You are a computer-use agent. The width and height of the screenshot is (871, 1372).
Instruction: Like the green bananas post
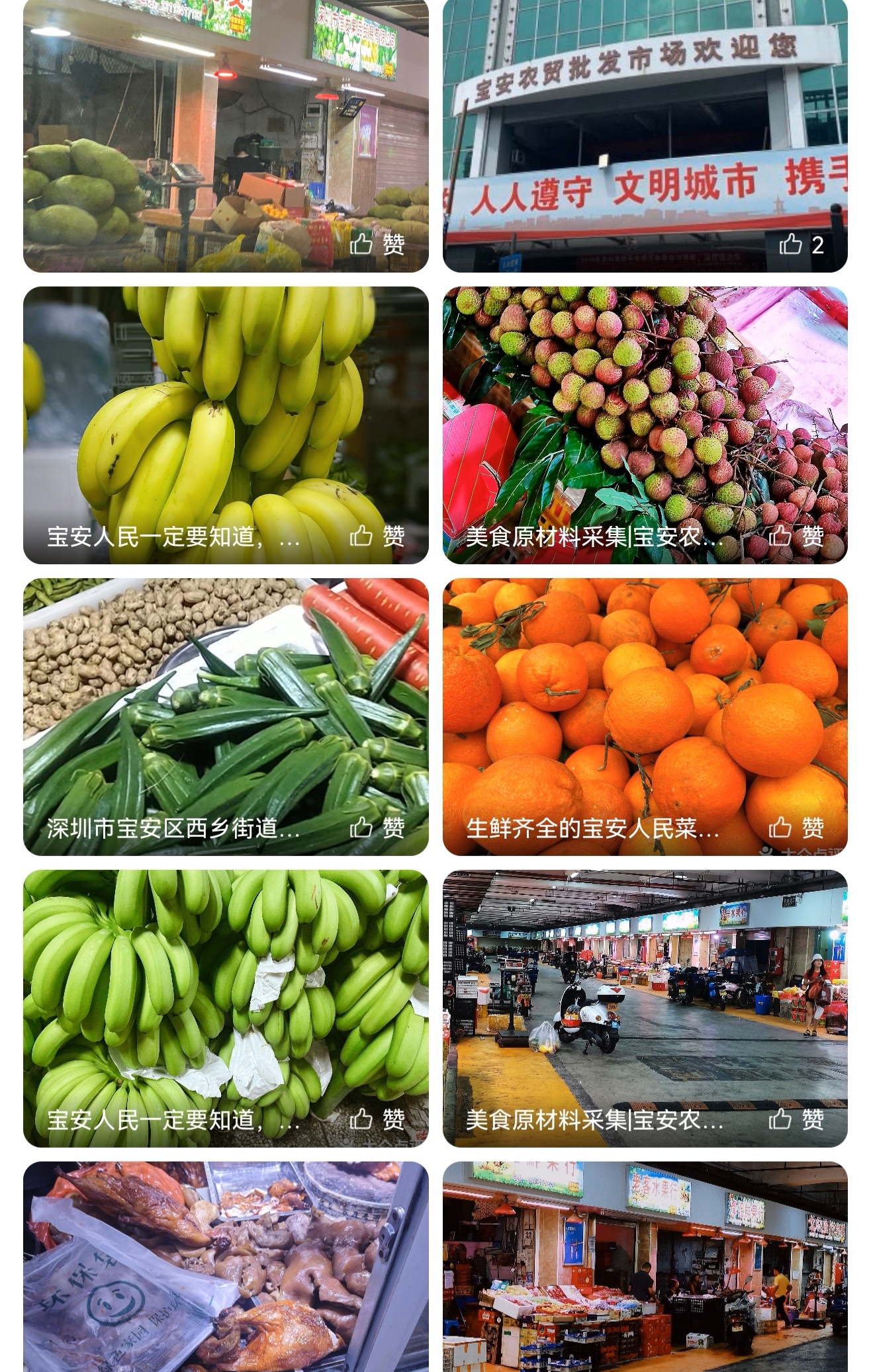pyautogui.click(x=377, y=1119)
